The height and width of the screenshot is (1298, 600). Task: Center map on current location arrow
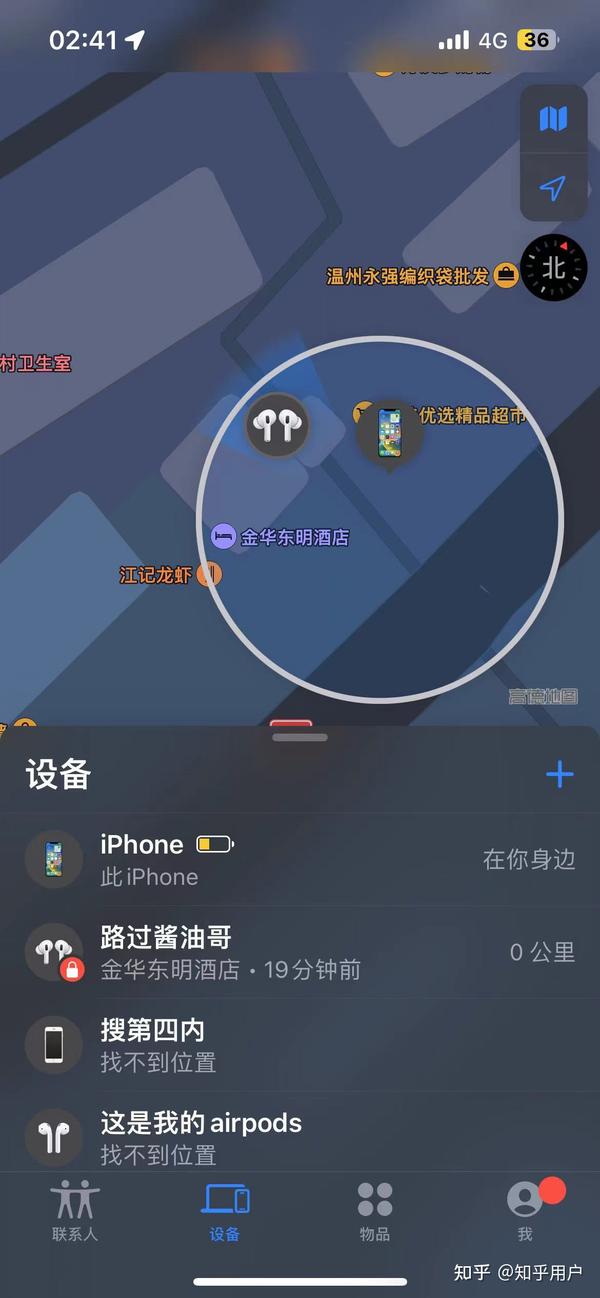[x=553, y=188]
